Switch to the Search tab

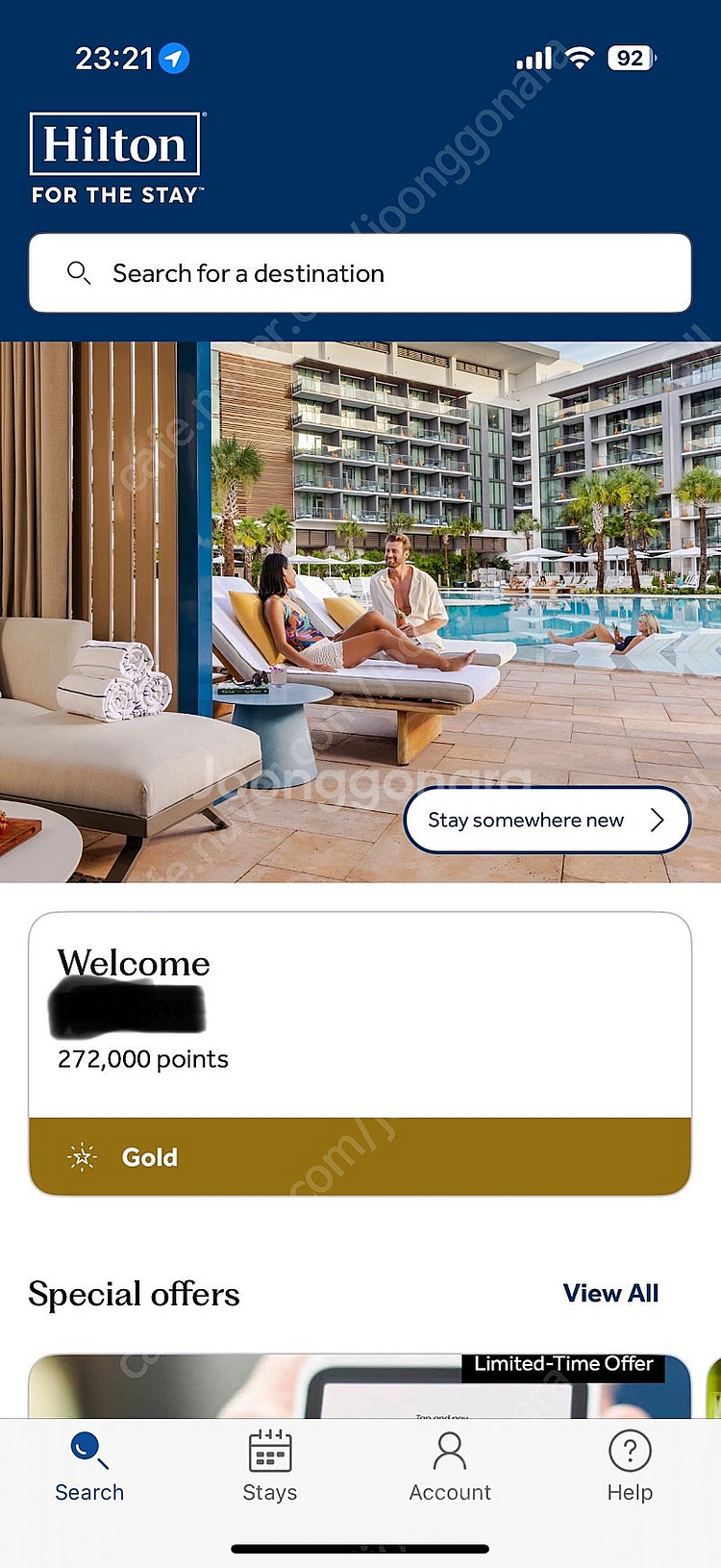[x=89, y=1467]
